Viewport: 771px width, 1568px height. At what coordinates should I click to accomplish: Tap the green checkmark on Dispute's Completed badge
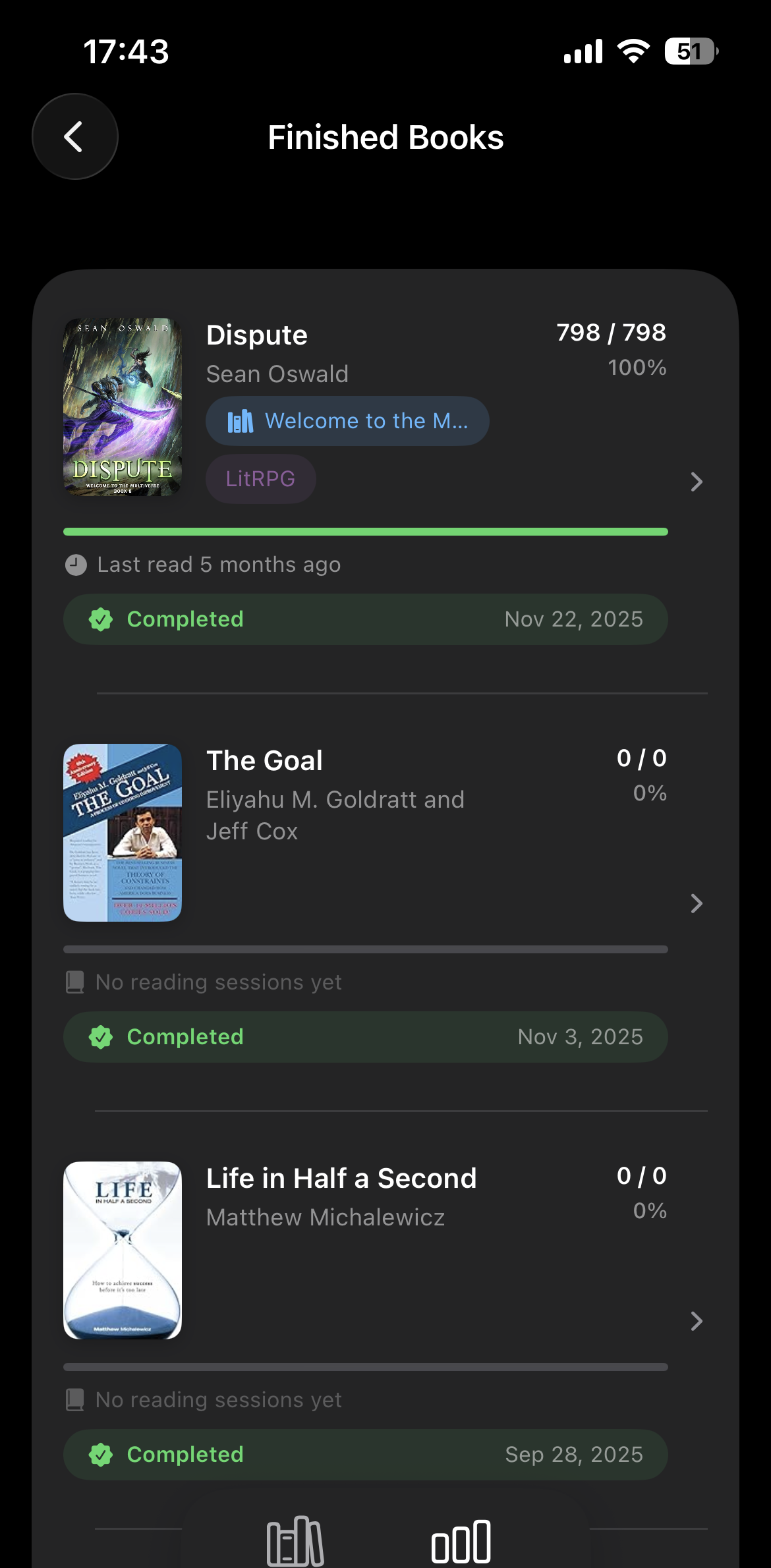101,619
